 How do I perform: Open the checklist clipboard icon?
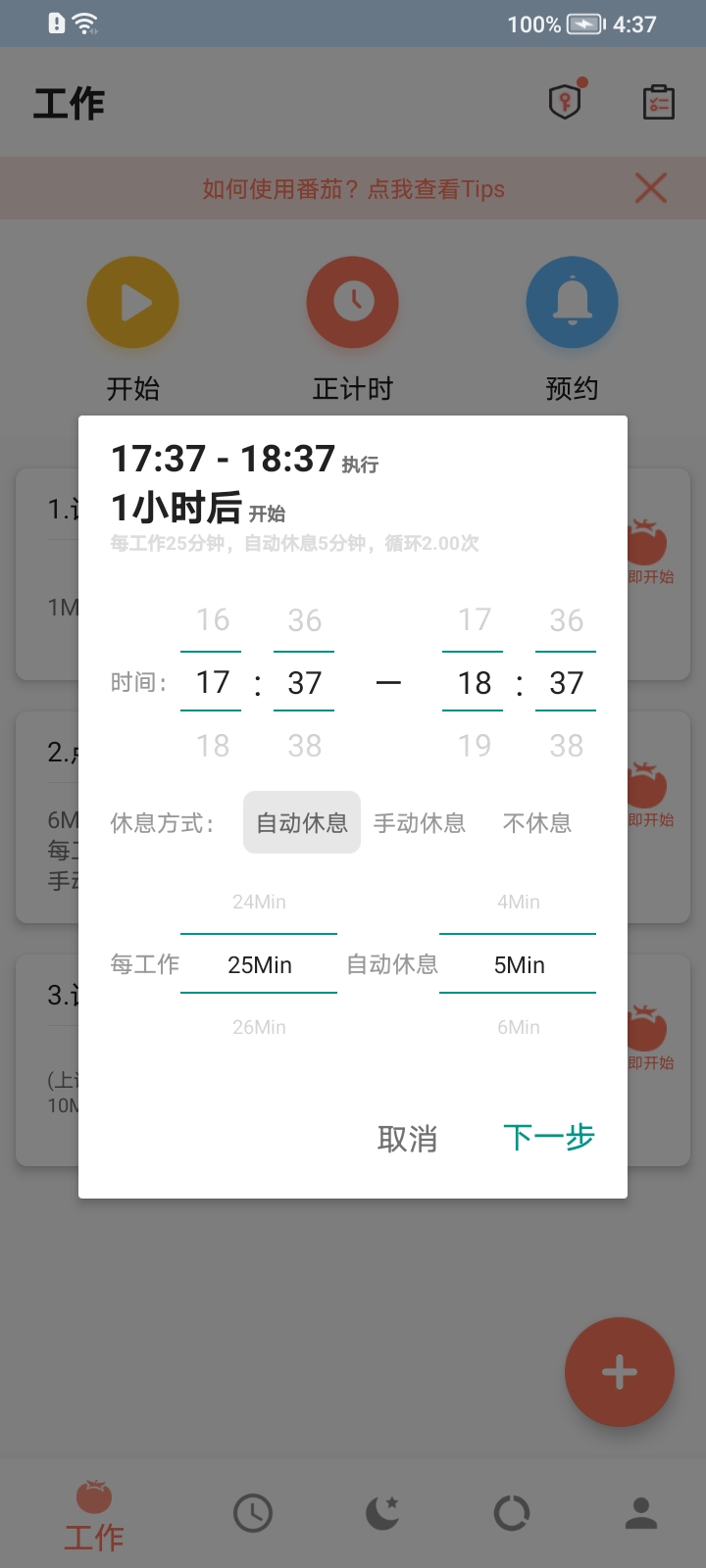click(659, 101)
